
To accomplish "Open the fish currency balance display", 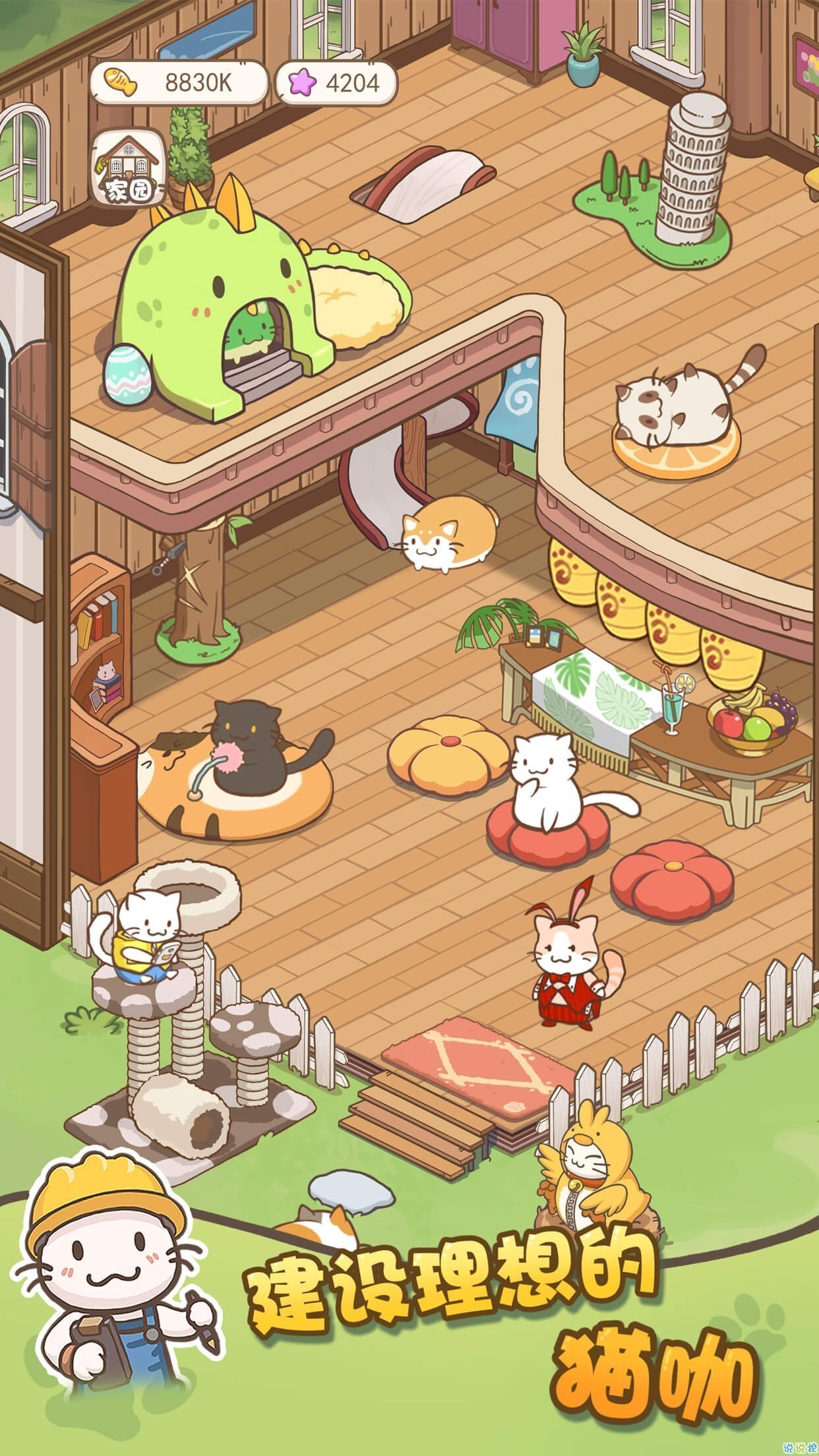I will tap(185, 80).
